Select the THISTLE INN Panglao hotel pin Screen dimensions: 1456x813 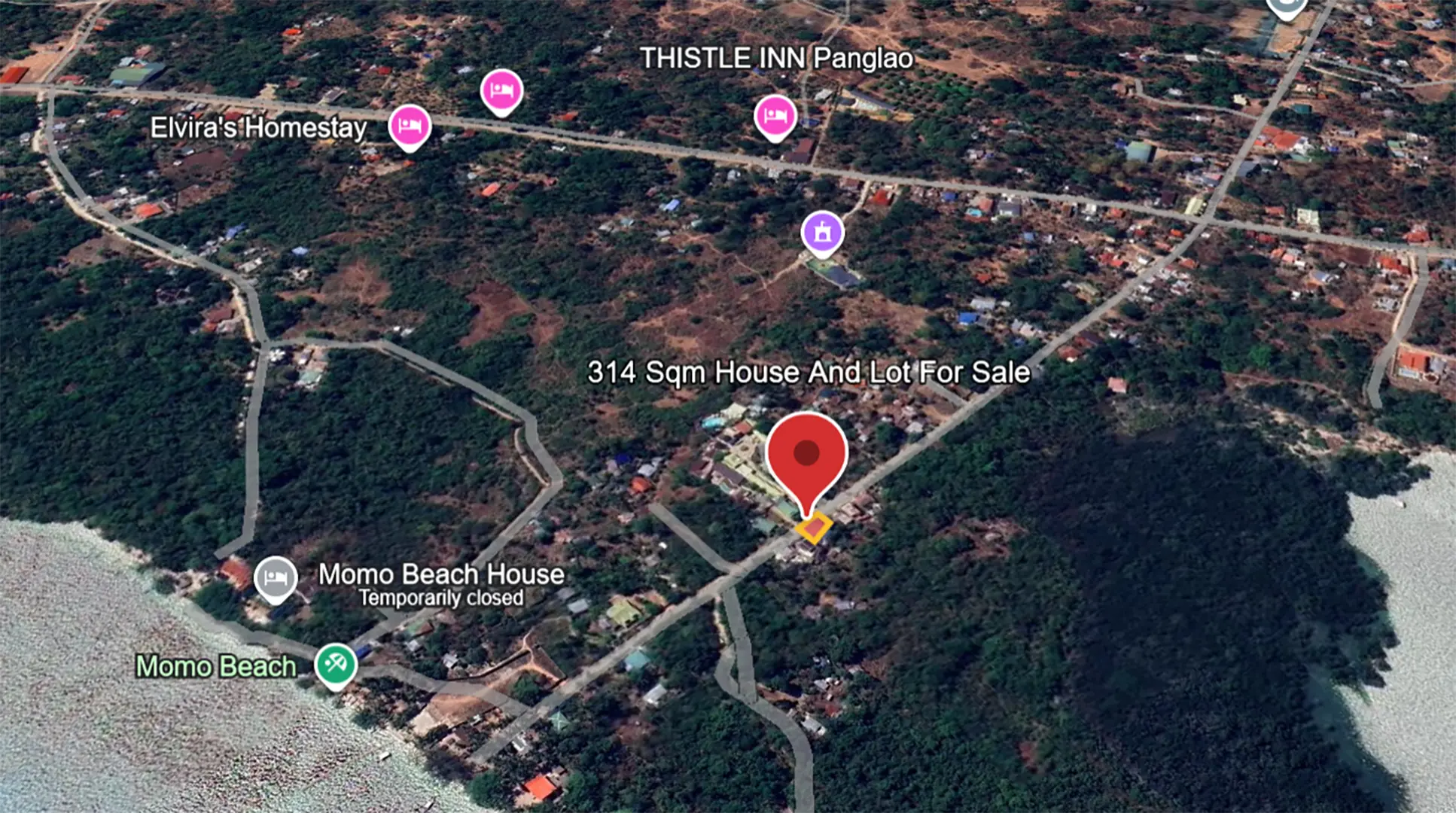click(x=775, y=116)
